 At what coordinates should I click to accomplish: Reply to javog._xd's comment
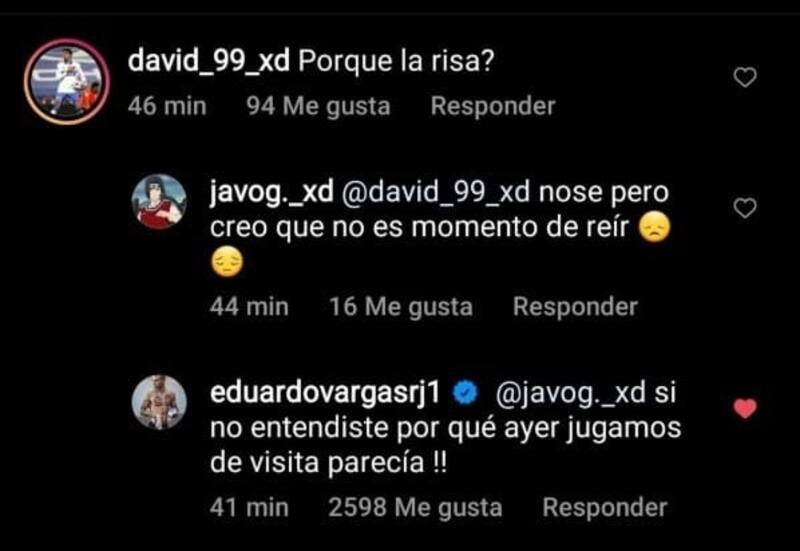coord(574,307)
